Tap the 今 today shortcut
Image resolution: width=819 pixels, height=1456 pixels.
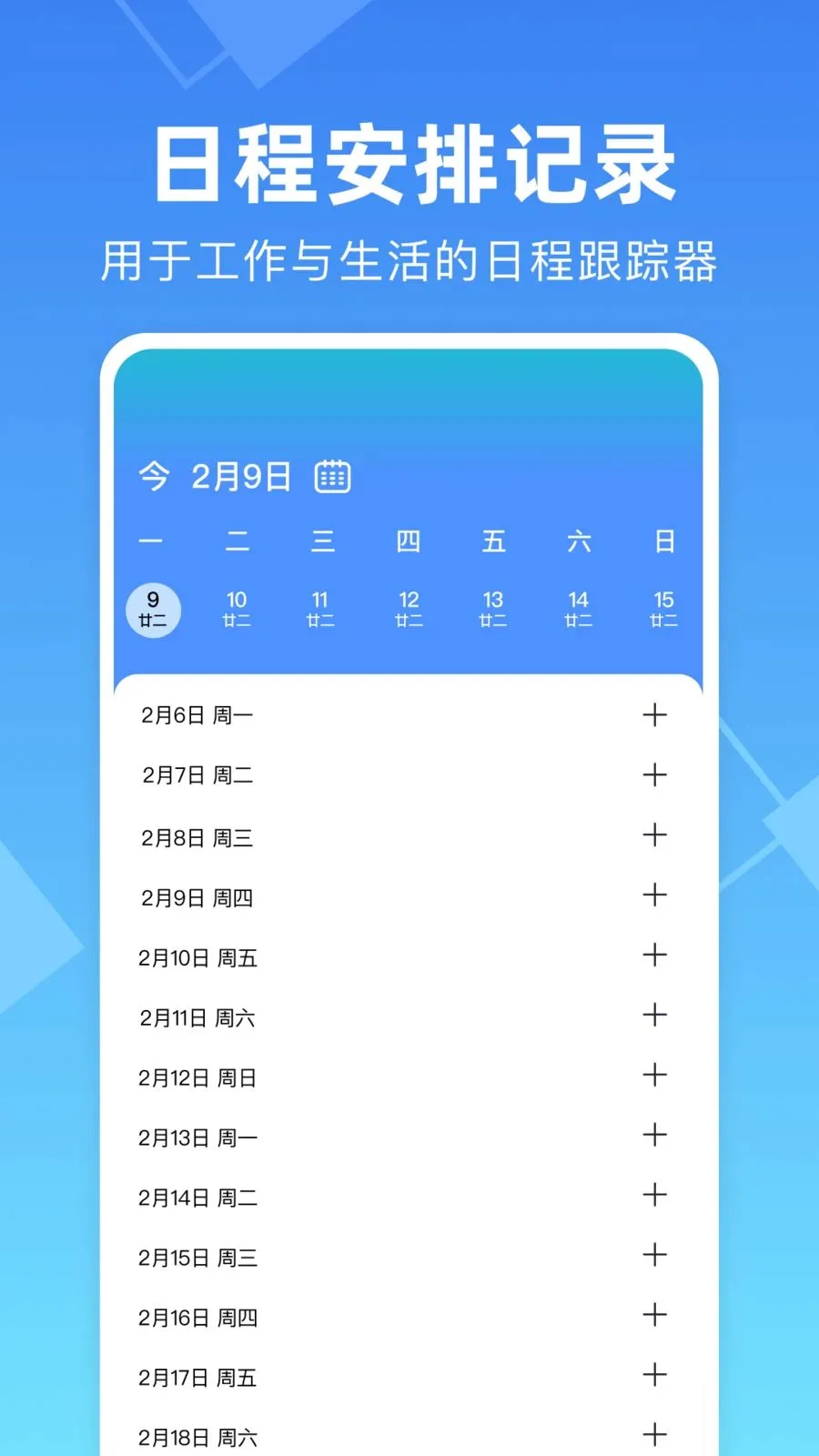(x=153, y=476)
